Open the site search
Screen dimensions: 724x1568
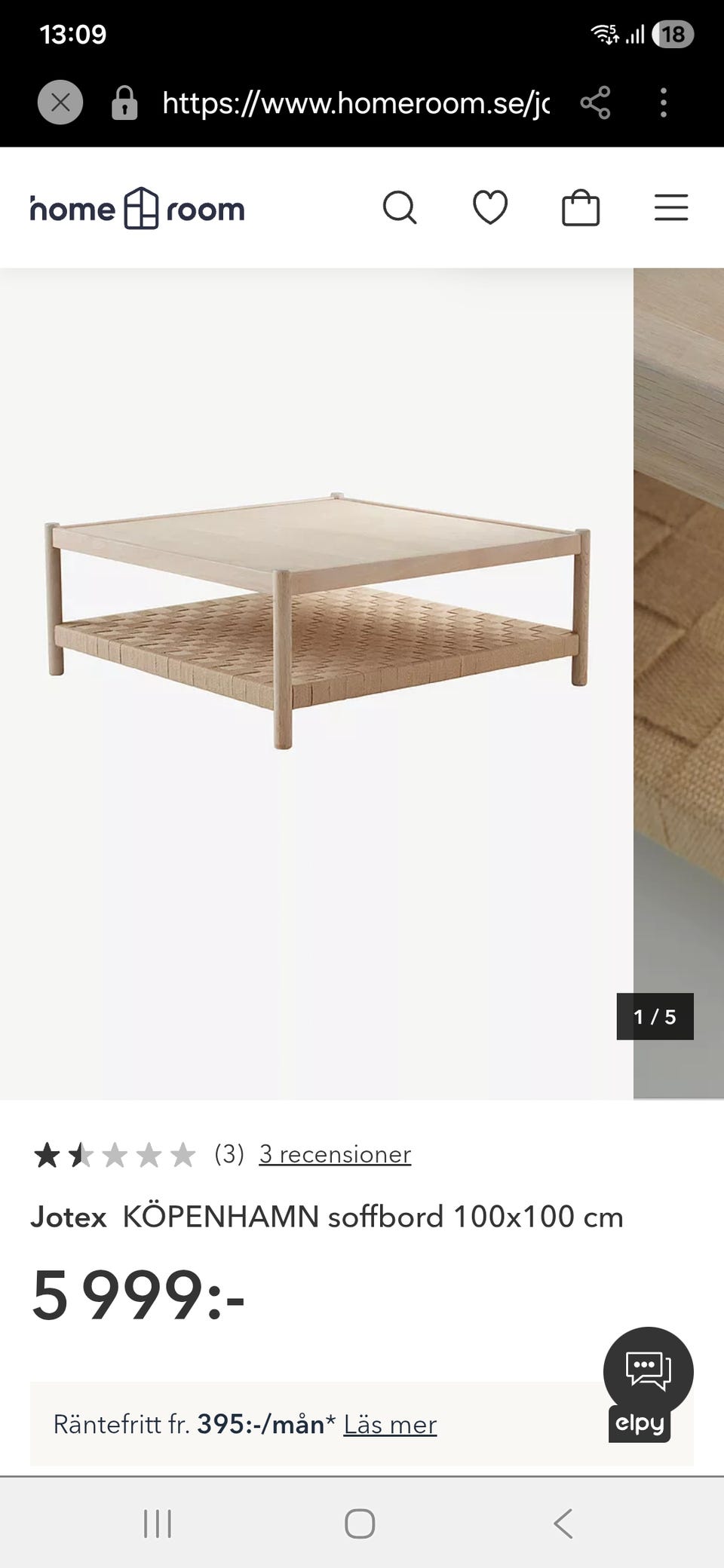[400, 208]
